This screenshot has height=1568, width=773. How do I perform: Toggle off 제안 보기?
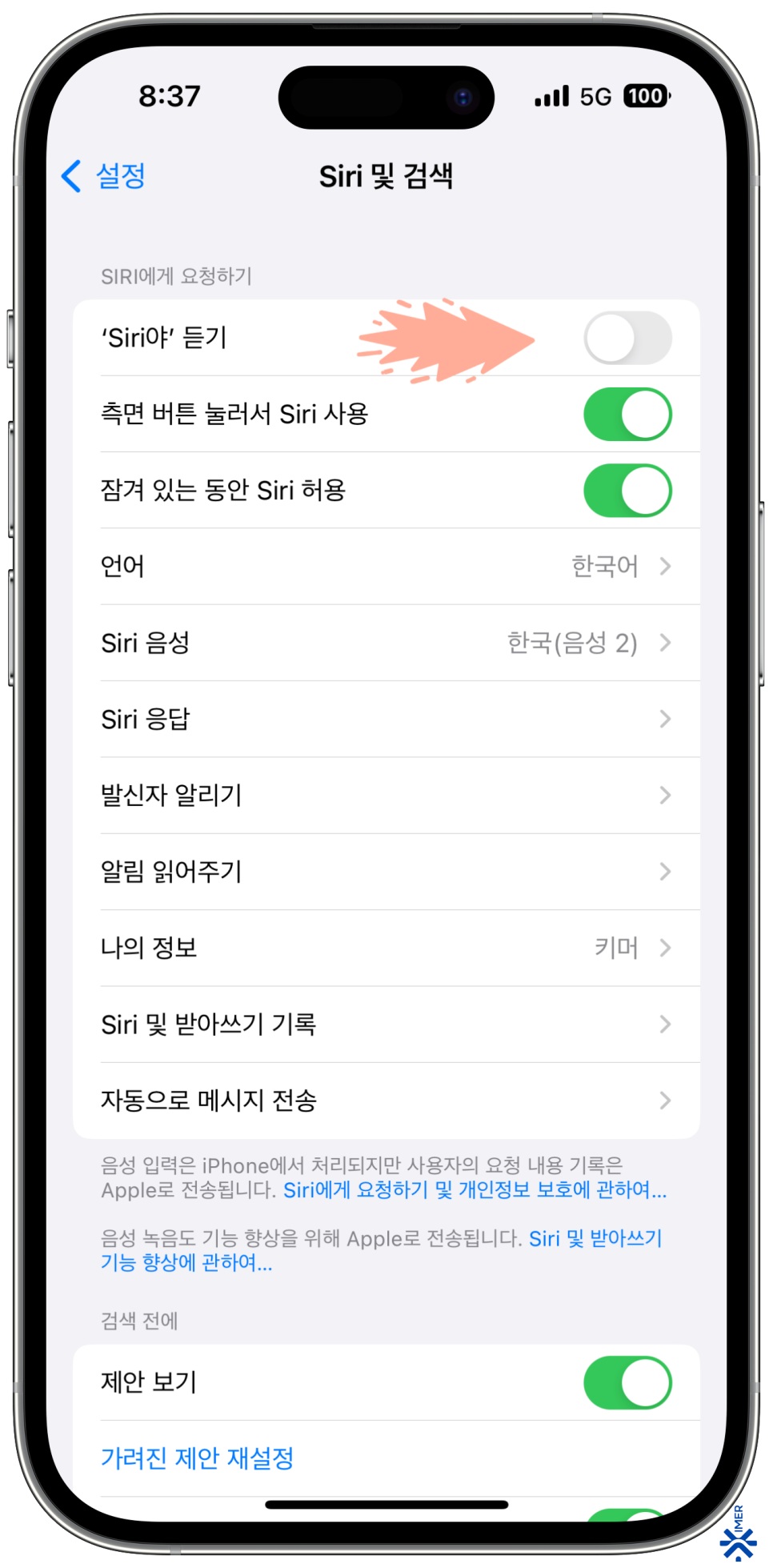(x=627, y=1382)
